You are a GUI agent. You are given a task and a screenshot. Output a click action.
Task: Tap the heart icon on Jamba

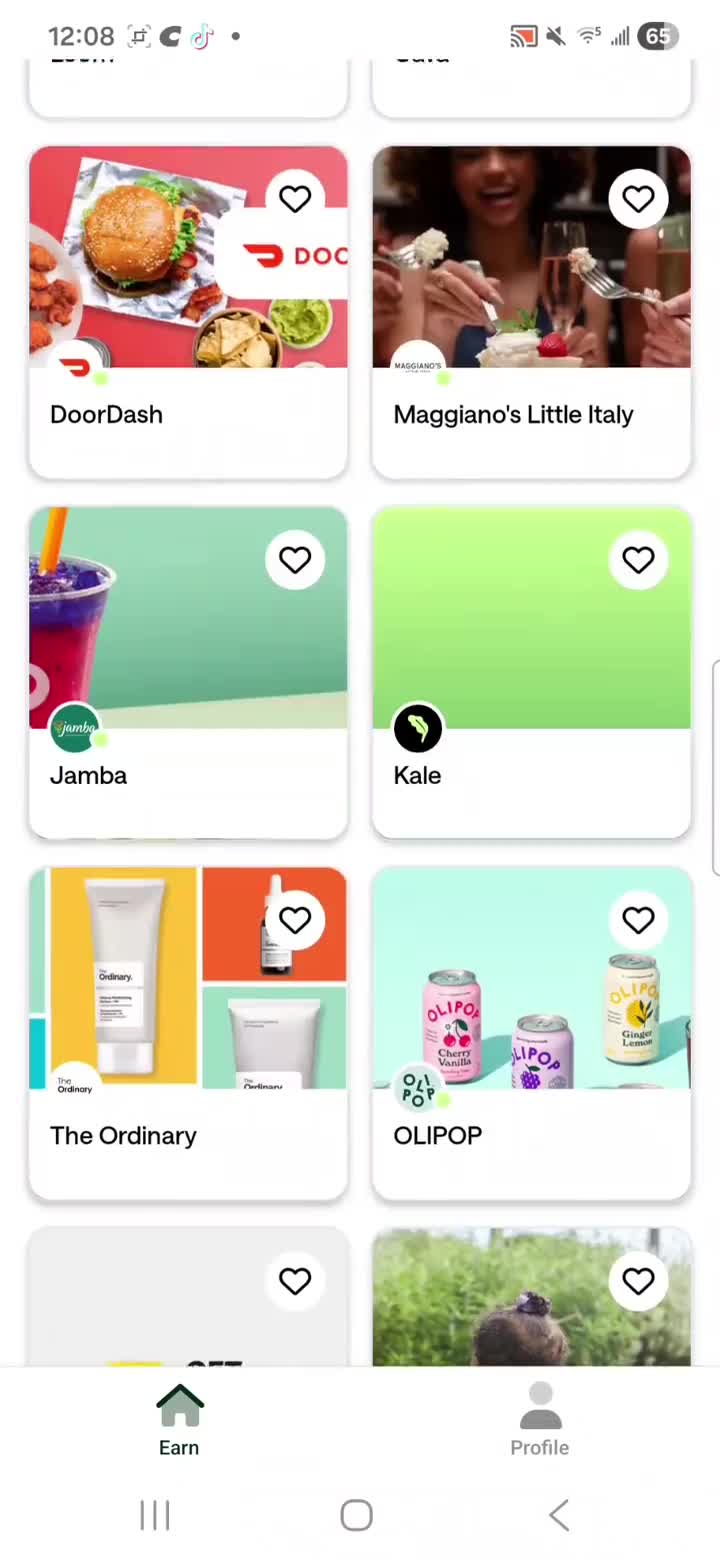click(295, 560)
